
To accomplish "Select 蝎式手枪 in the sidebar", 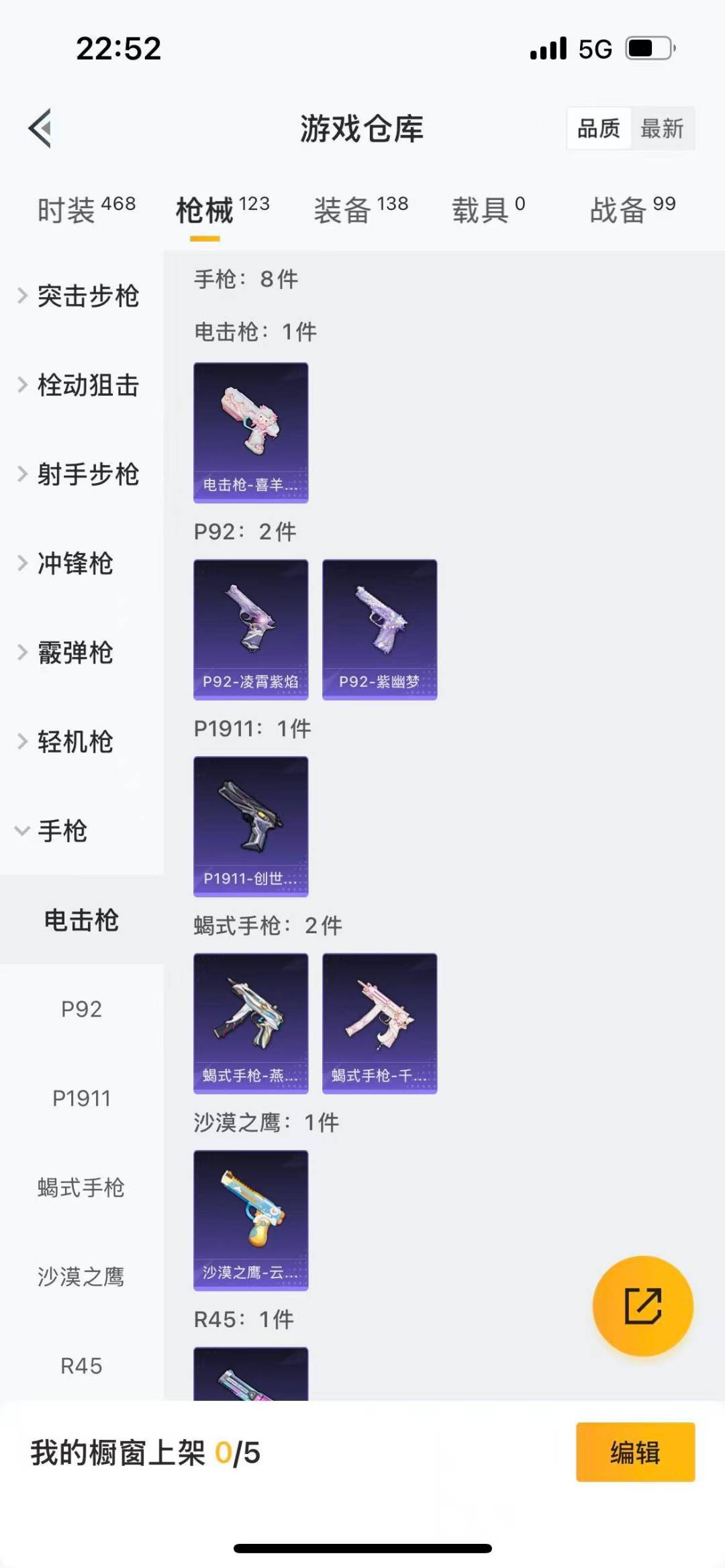I will coord(81,1188).
